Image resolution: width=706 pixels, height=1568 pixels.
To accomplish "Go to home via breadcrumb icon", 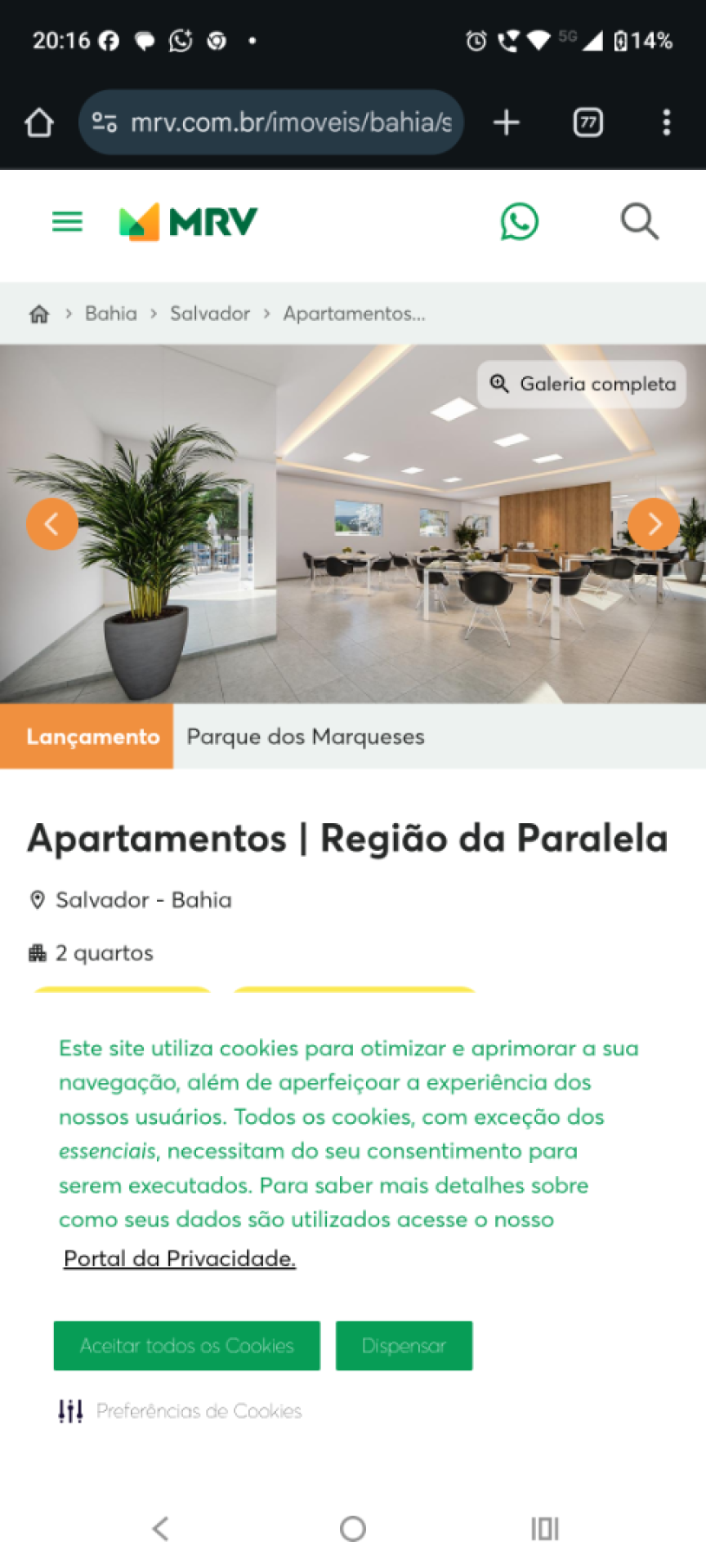I will tap(39, 314).
